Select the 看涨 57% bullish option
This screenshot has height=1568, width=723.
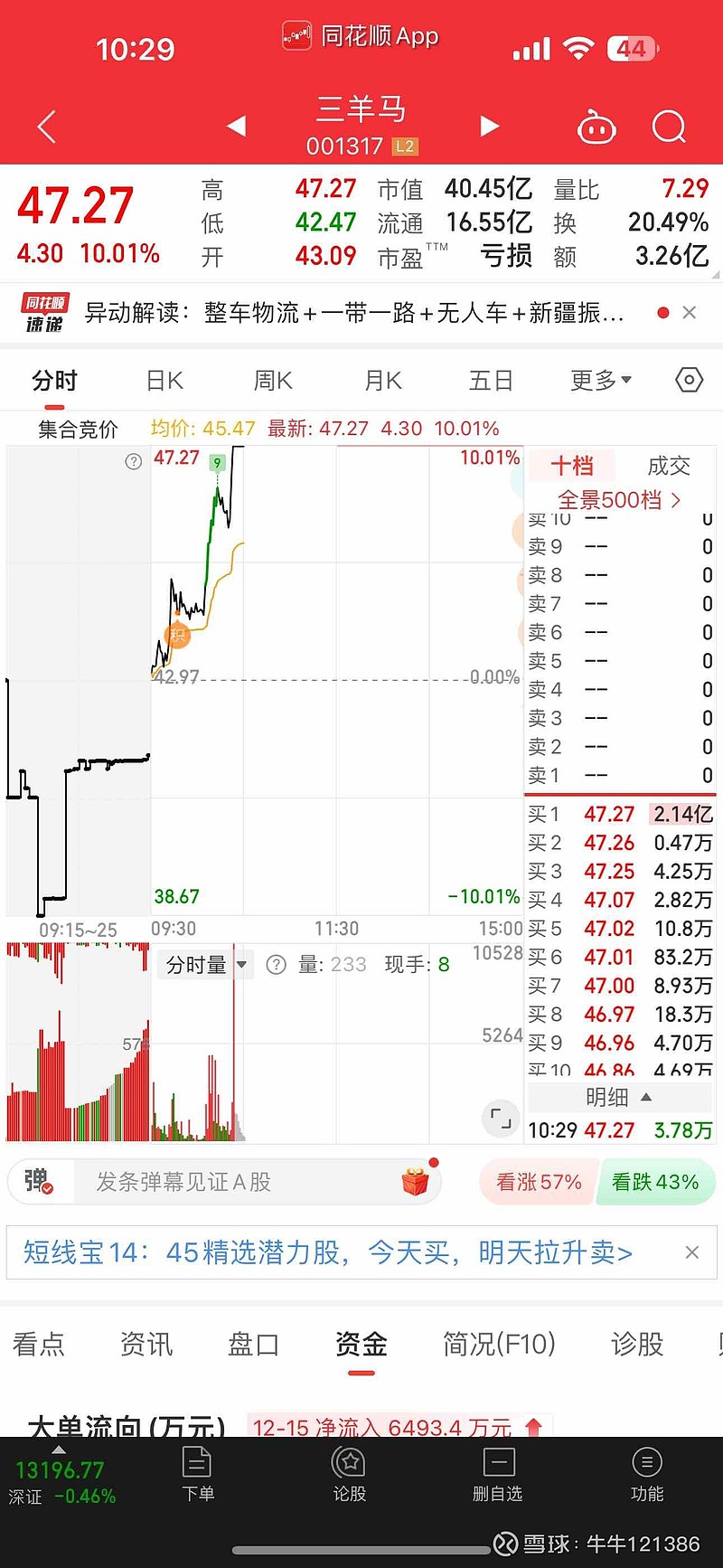click(538, 1182)
